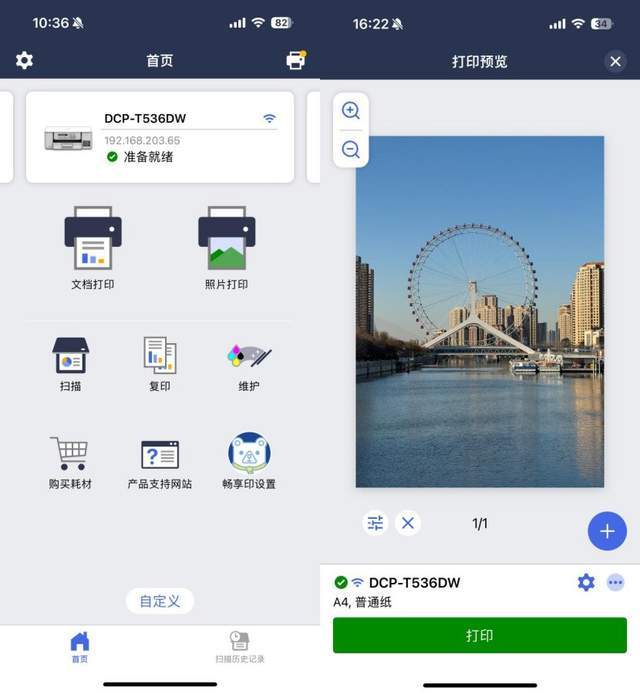
Task: Tap the green 打印 print button
Action: (480, 635)
